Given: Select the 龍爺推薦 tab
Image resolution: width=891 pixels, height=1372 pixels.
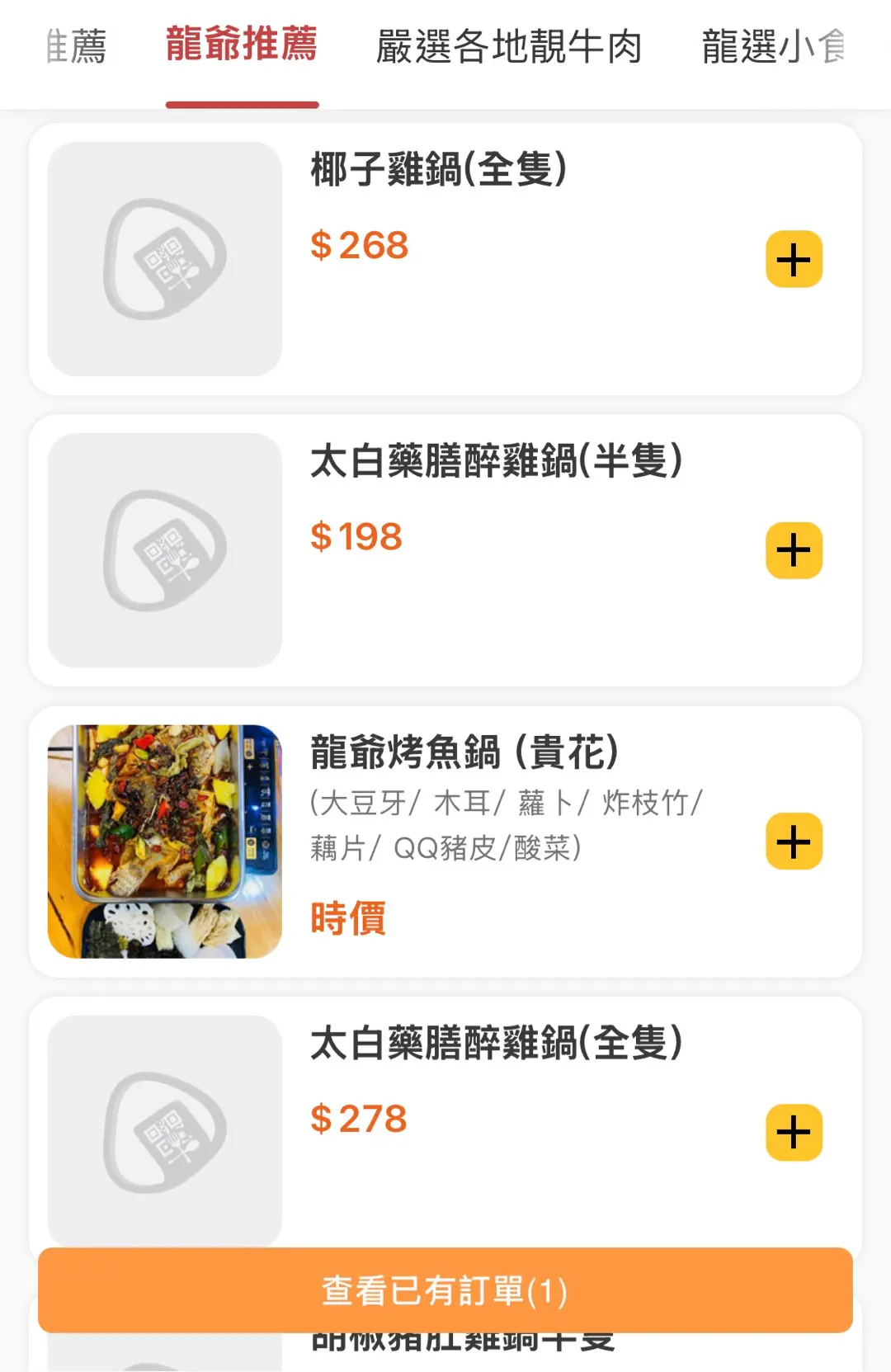Looking at the screenshot, I should [242, 45].
